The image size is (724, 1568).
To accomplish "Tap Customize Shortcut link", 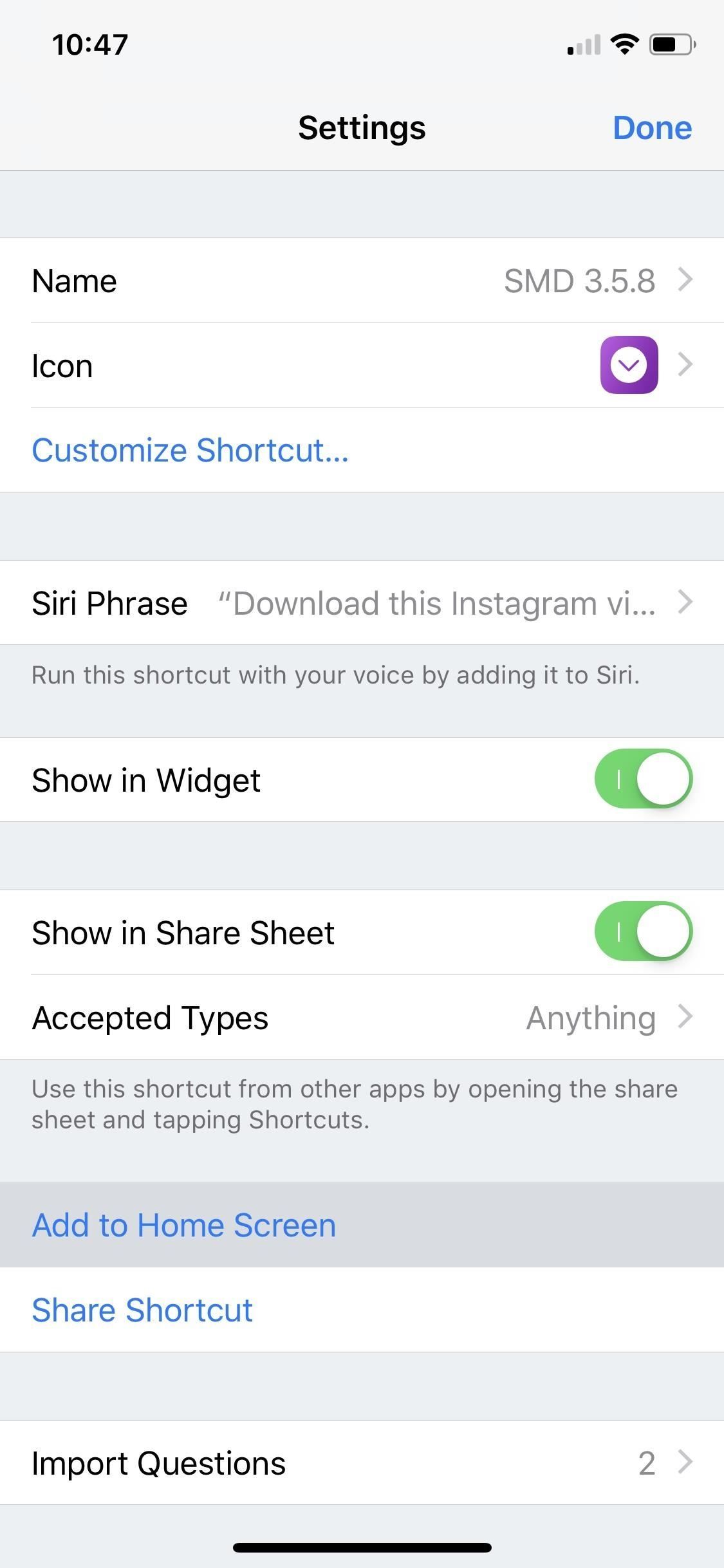I will point(190,450).
